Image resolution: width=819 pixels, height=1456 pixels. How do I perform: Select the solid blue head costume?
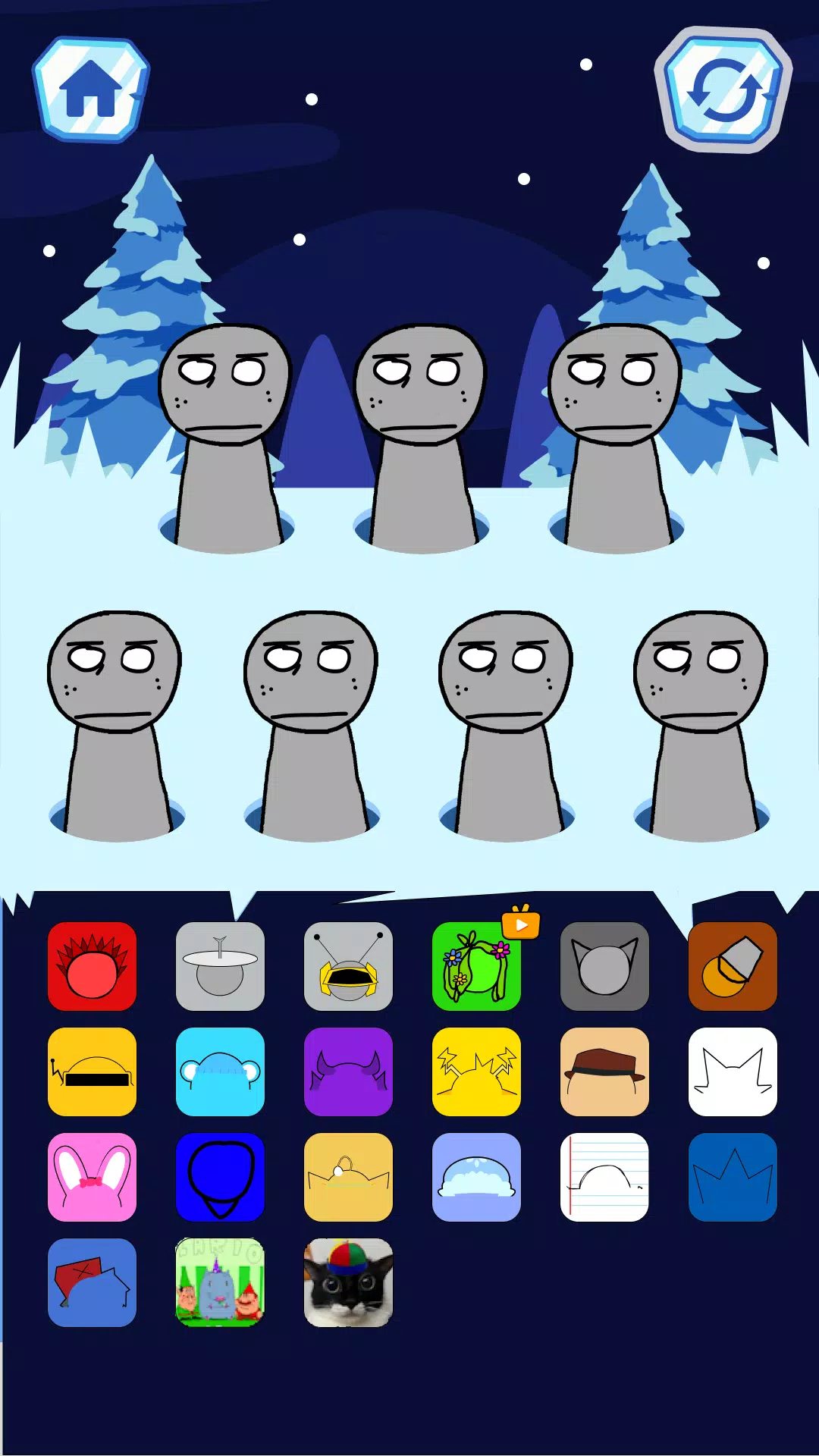tap(220, 1177)
